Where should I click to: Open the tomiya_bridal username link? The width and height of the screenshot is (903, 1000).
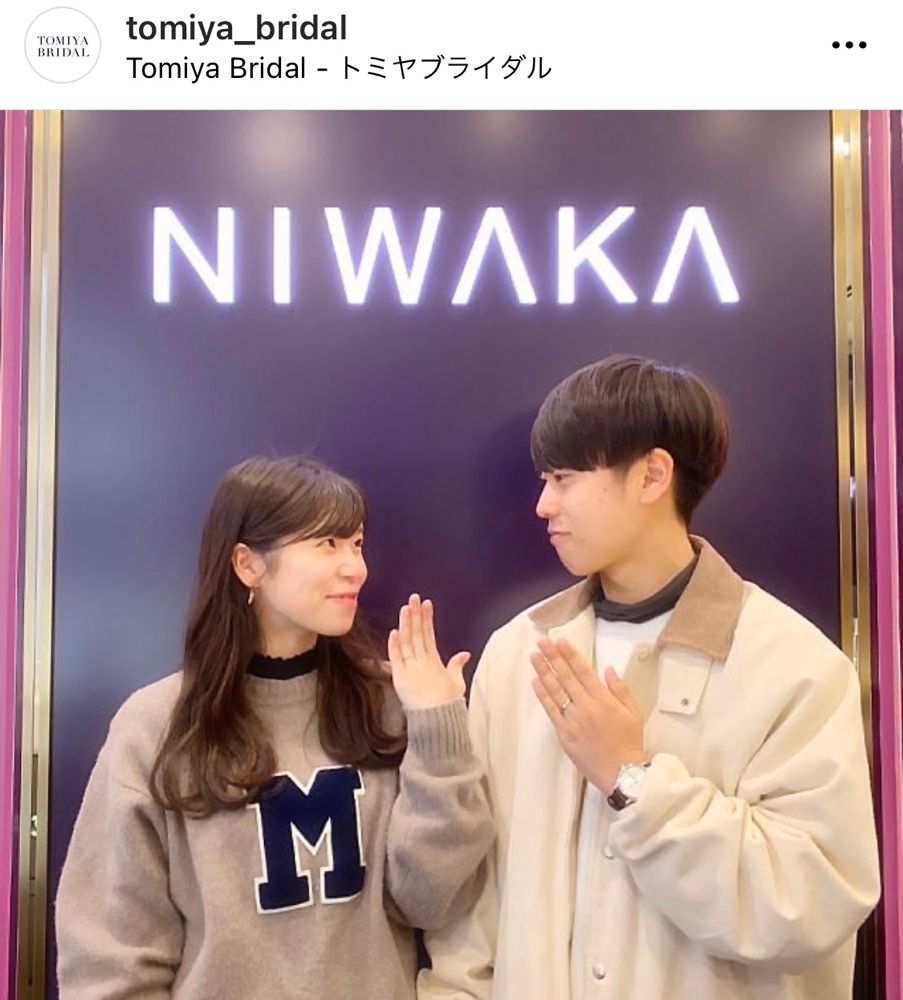pos(236,28)
